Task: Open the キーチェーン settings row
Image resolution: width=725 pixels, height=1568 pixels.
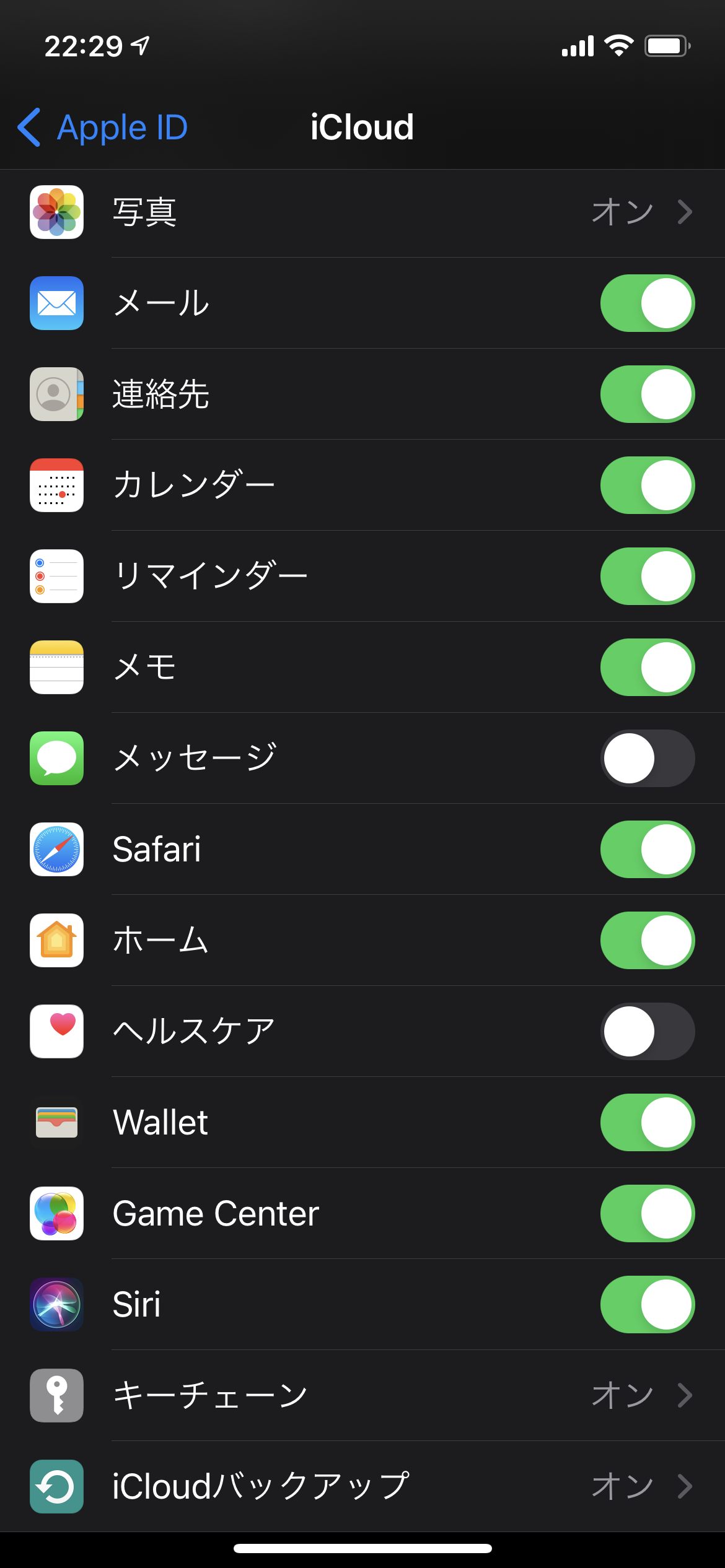Action: point(362,1396)
